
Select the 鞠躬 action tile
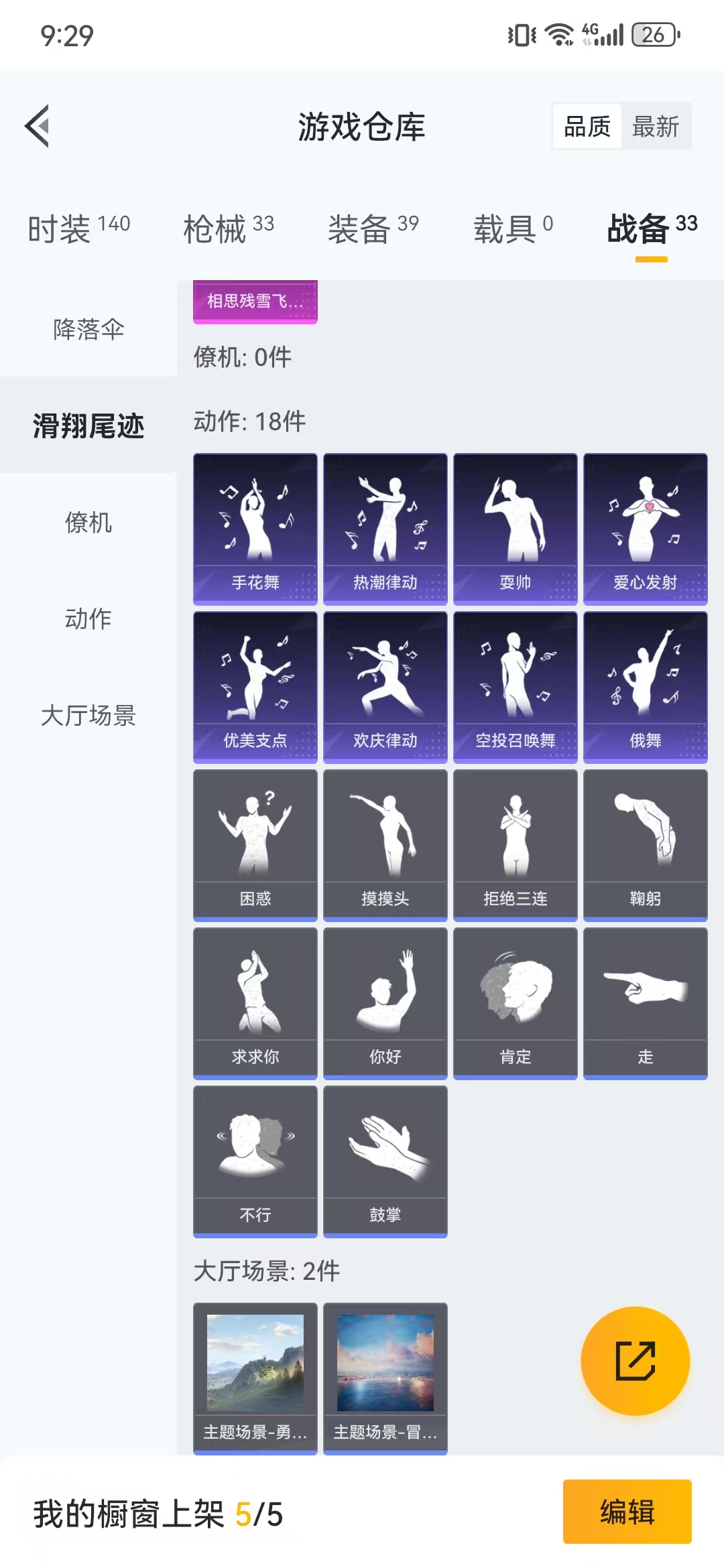[646, 845]
